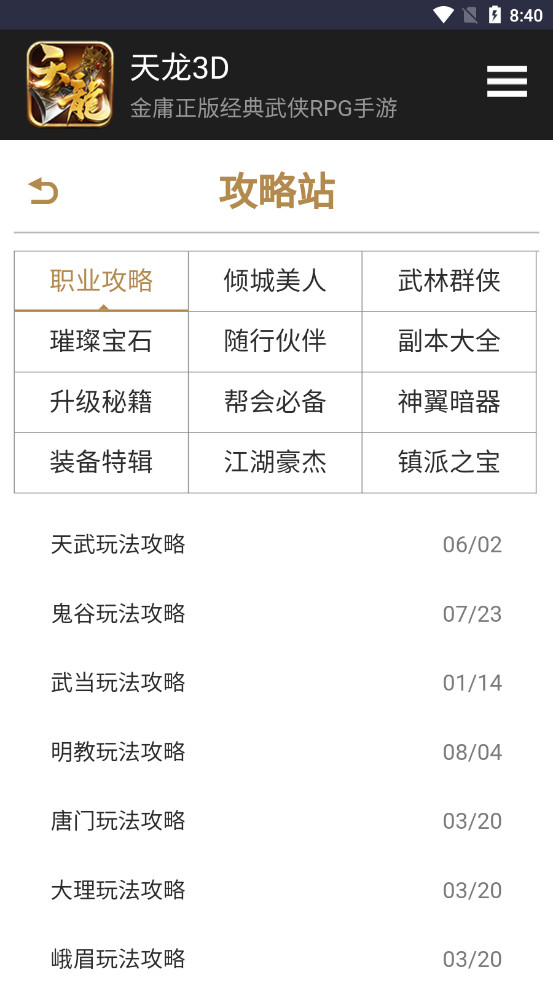Switch to 神翼暗器 tab
553x983 pixels.
coord(449,402)
